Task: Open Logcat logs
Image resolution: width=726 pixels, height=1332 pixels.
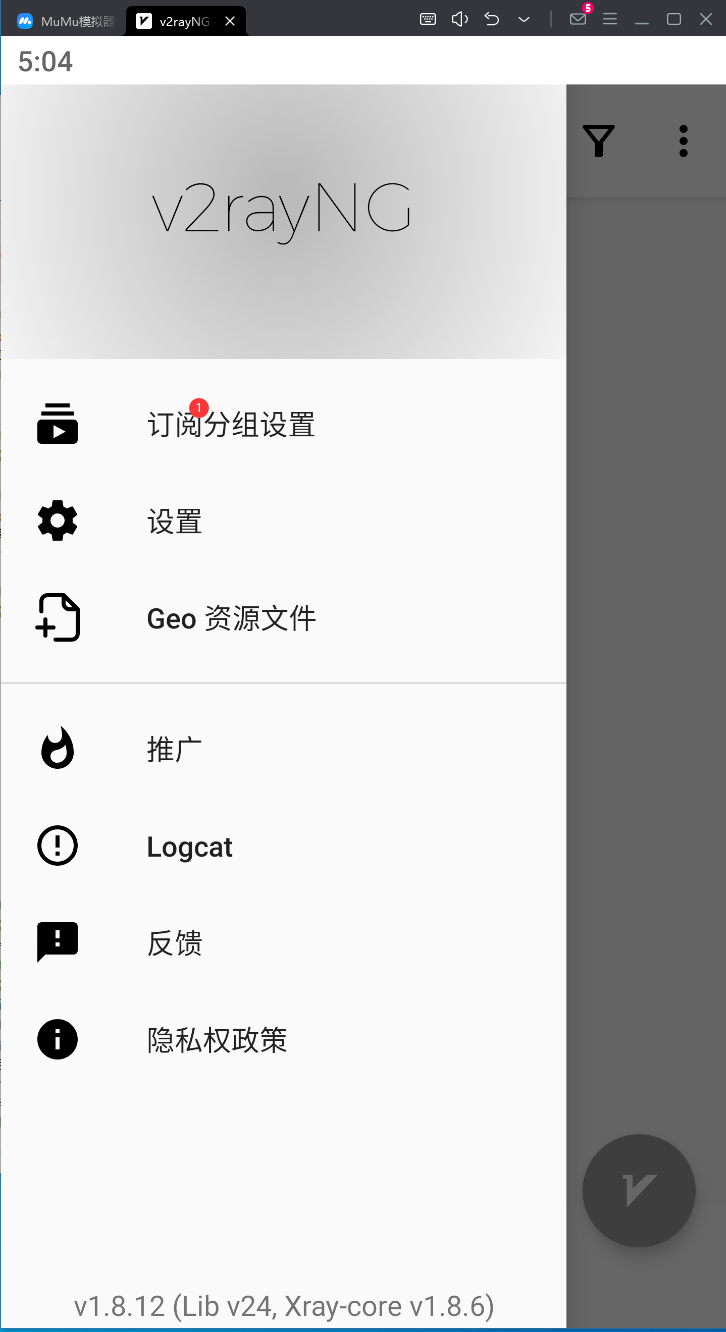Action: [x=190, y=847]
